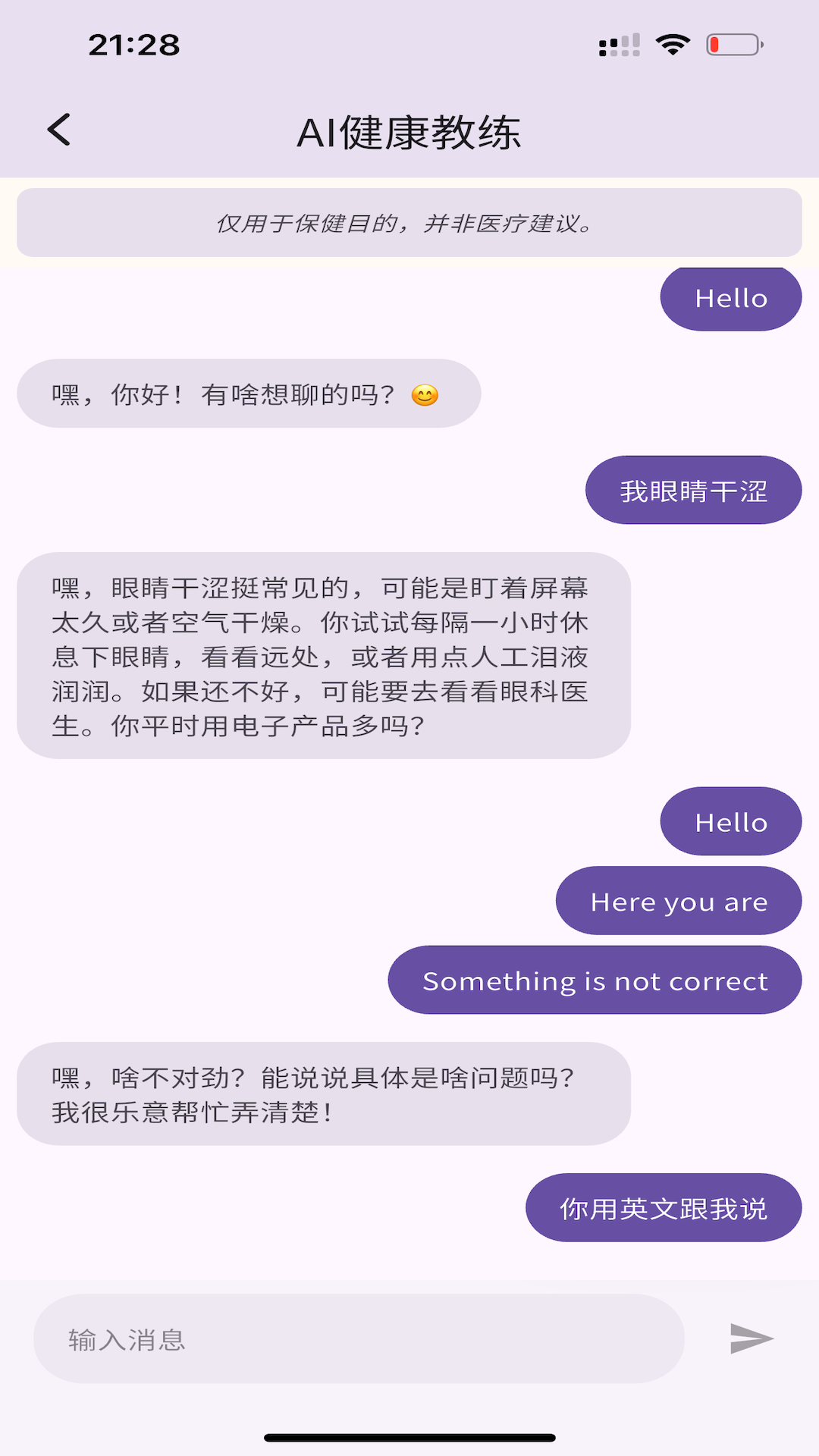Image resolution: width=819 pixels, height=1456 pixels.
Task: Tap the AI健康教练 title
Action: (409, 130)
